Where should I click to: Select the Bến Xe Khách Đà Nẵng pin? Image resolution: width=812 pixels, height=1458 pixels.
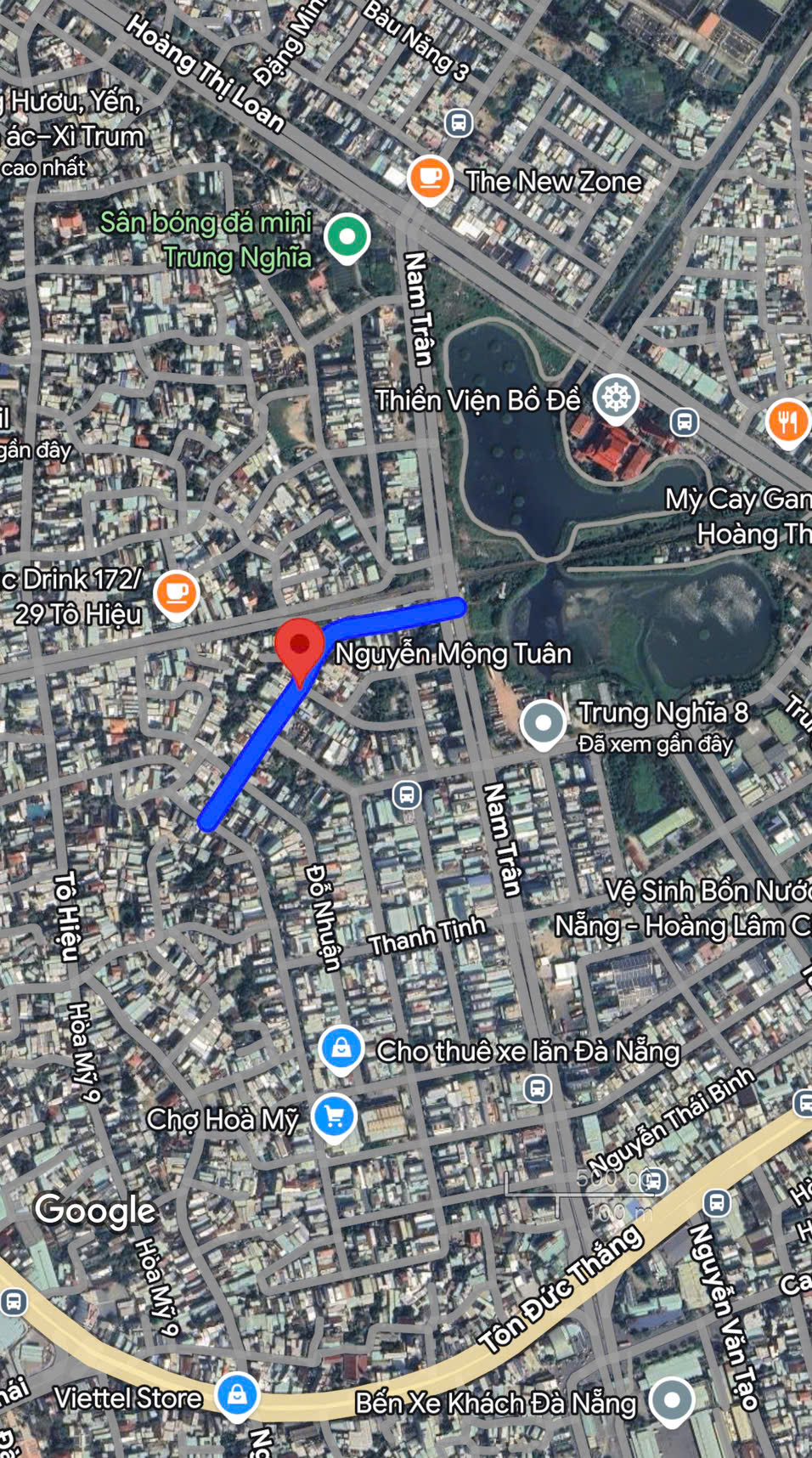(x=672, y=1399)
